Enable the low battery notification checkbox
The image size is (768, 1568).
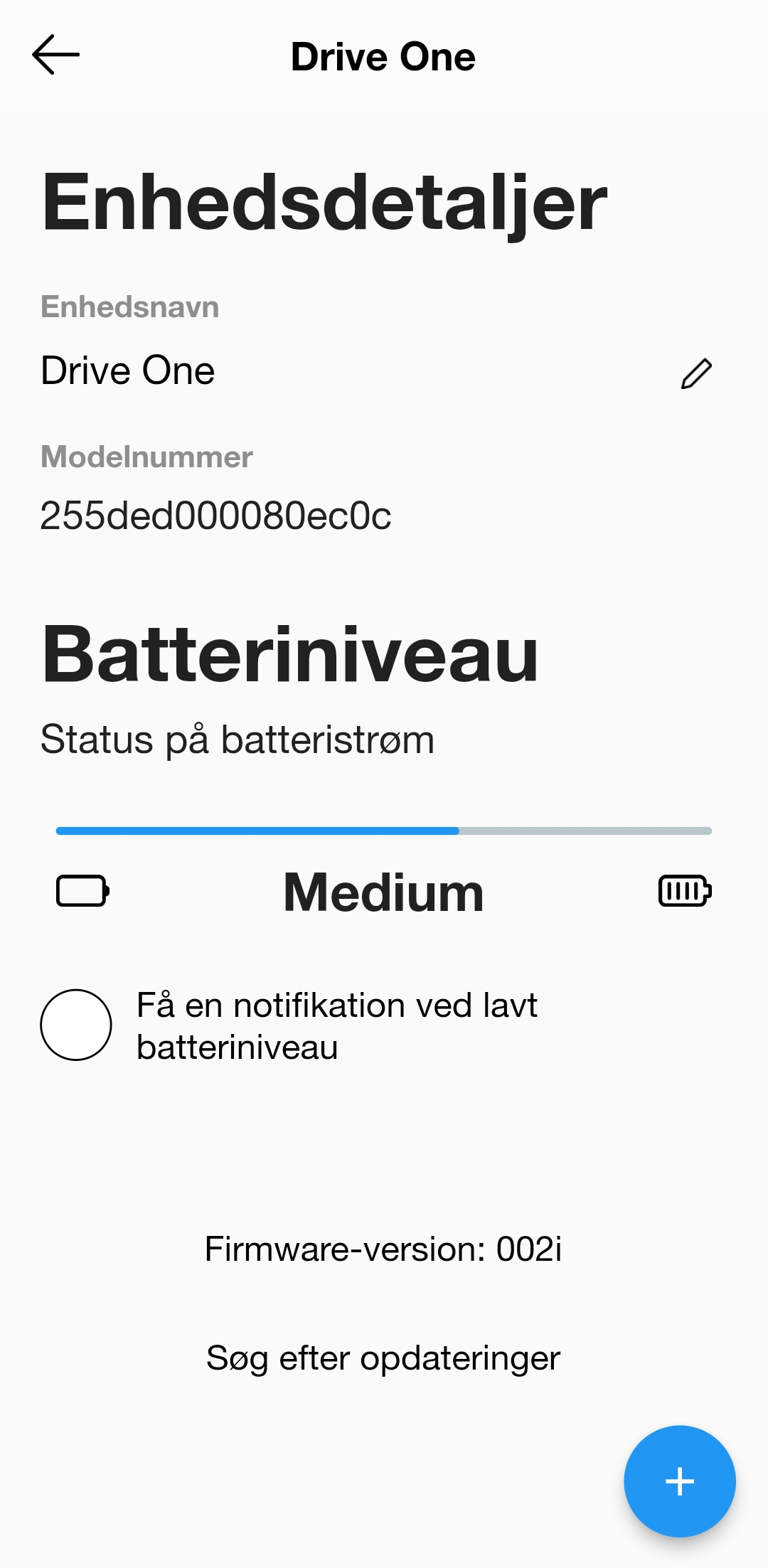pyautogui.click(x=76, y=1025)
